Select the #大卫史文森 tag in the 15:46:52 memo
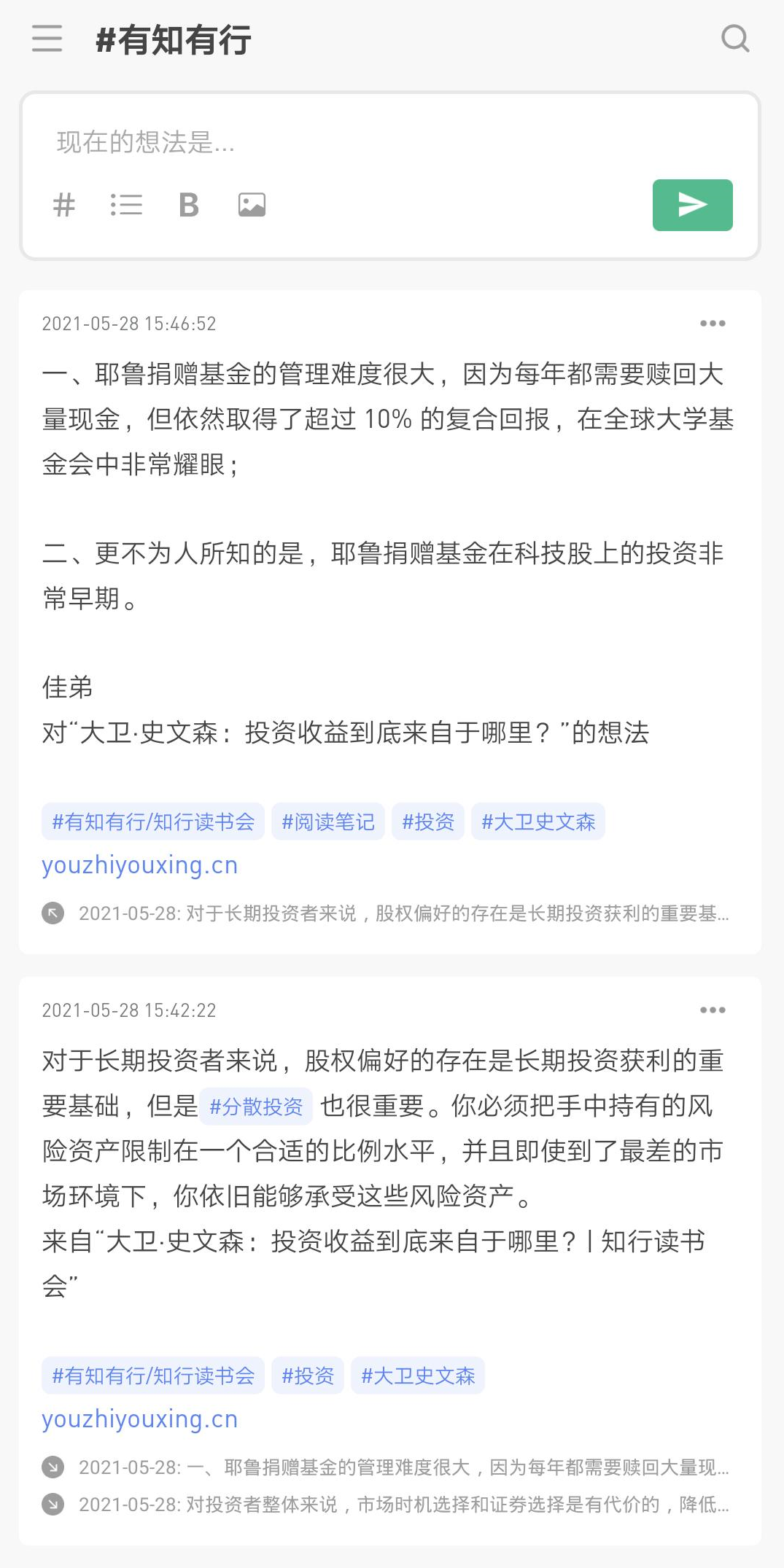Image resolution: width=784 pixels, height=1568 pixels. pos(538,822)
